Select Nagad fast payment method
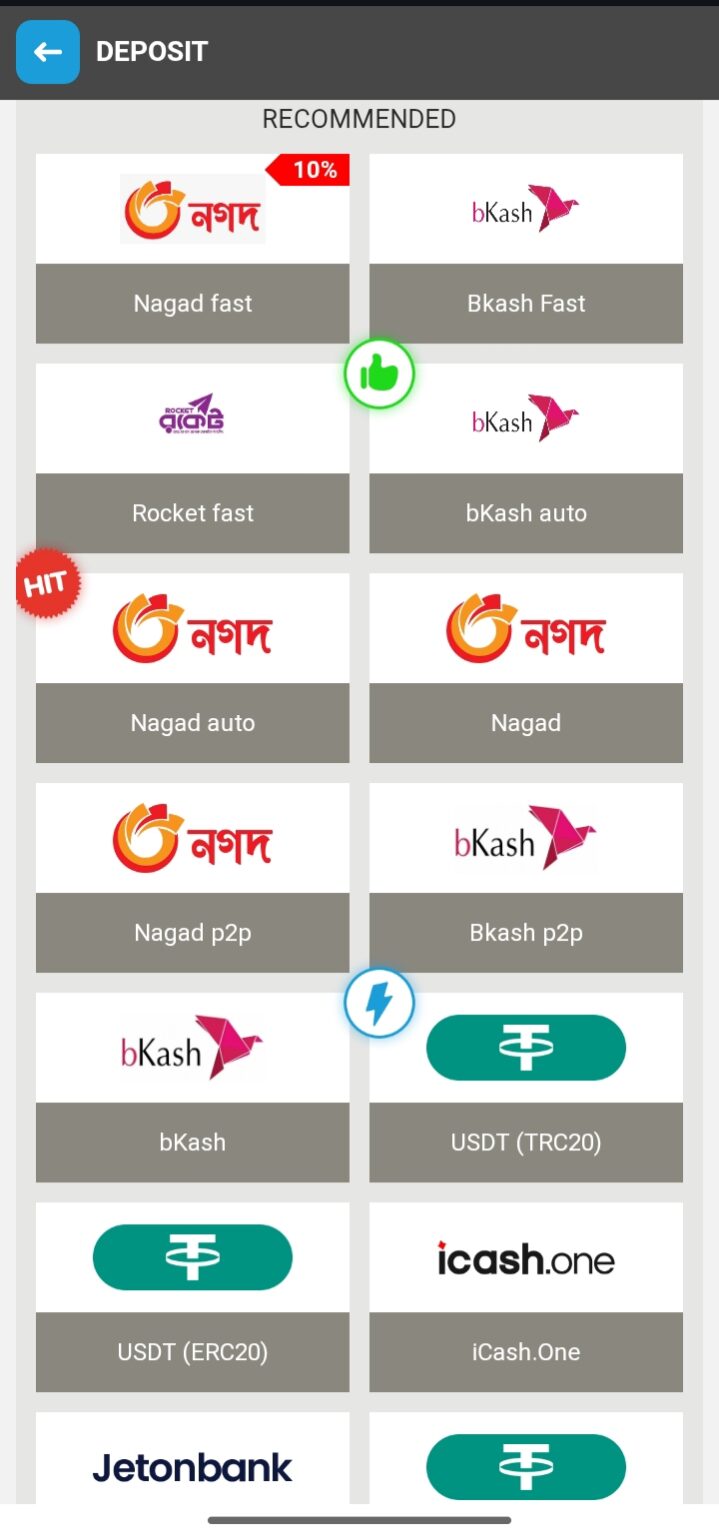 tap(192, 248)
